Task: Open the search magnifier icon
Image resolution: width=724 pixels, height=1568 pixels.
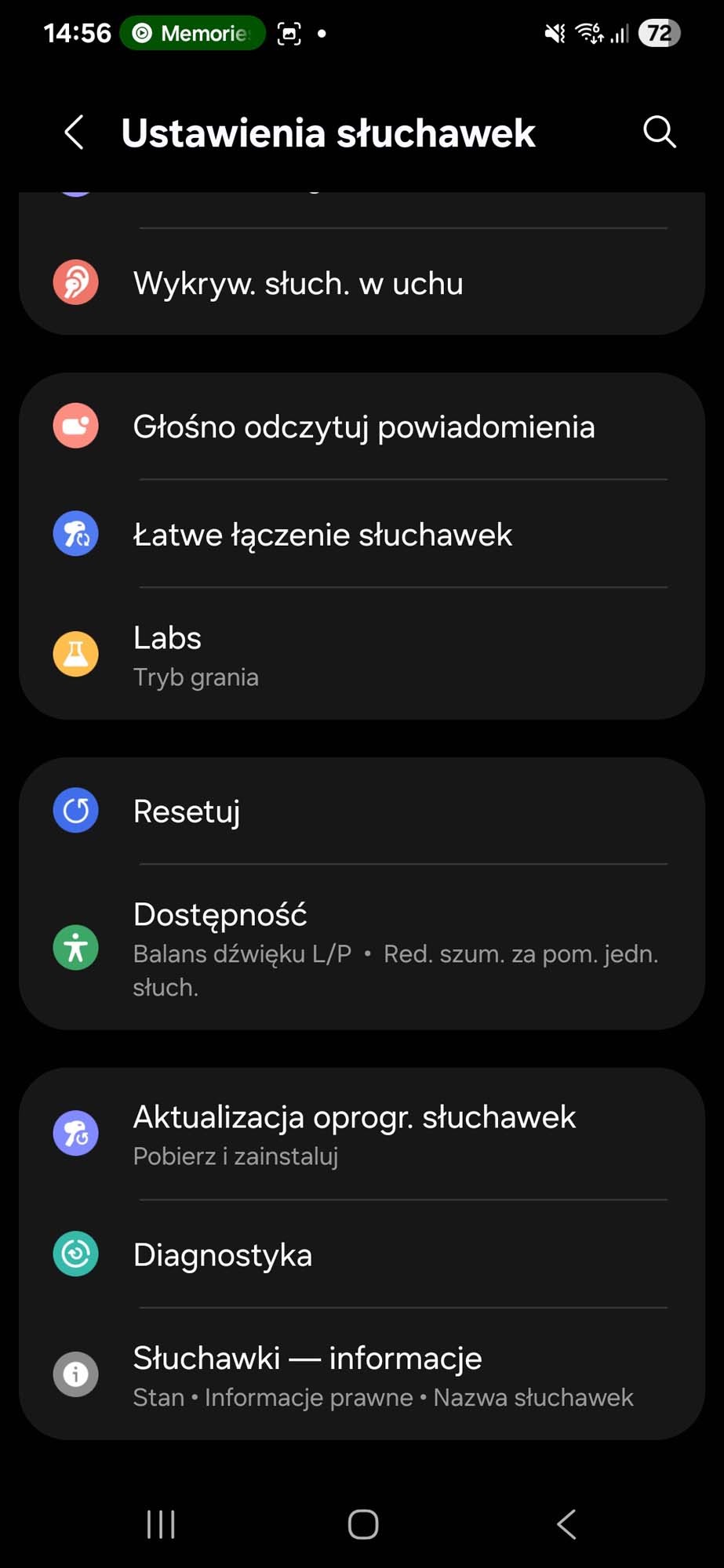Action: pyautogui.click(x=659, y=132)
